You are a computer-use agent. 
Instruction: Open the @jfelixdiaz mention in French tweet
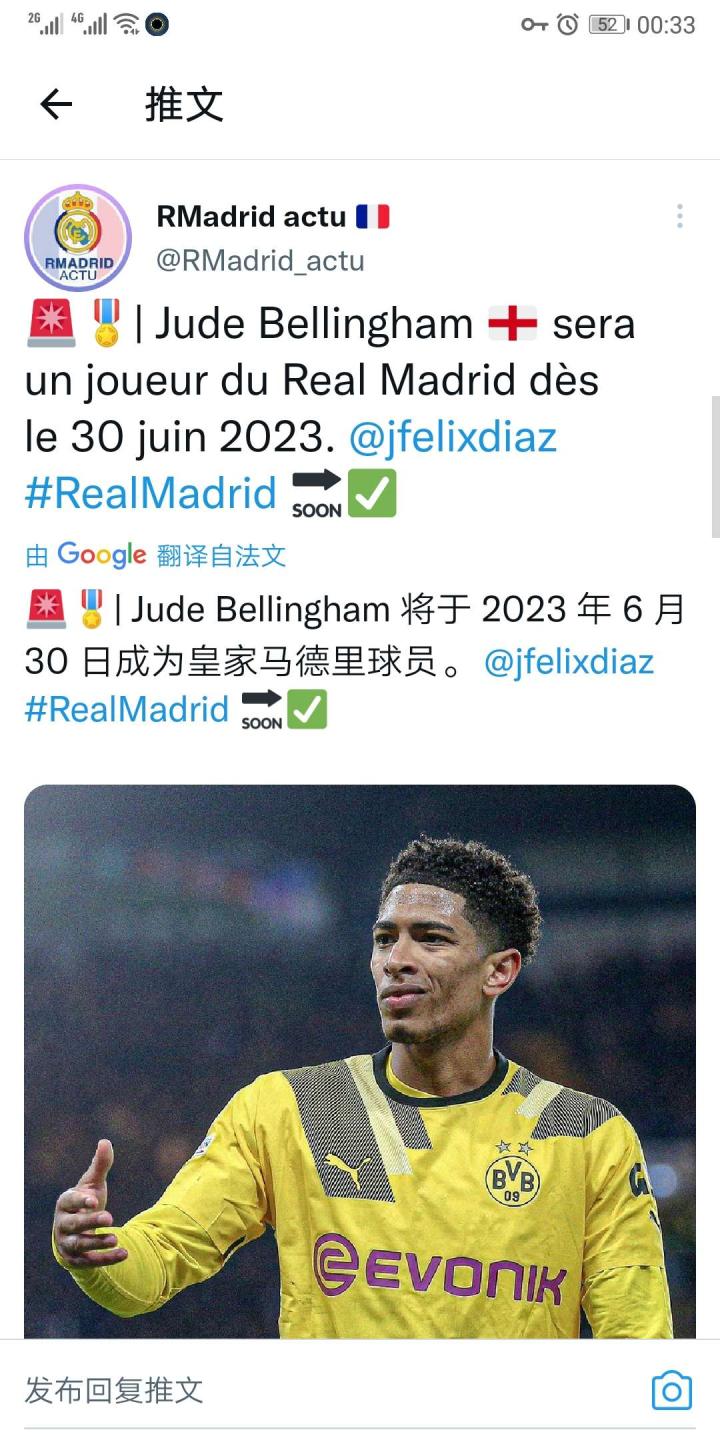coord(452,437)
